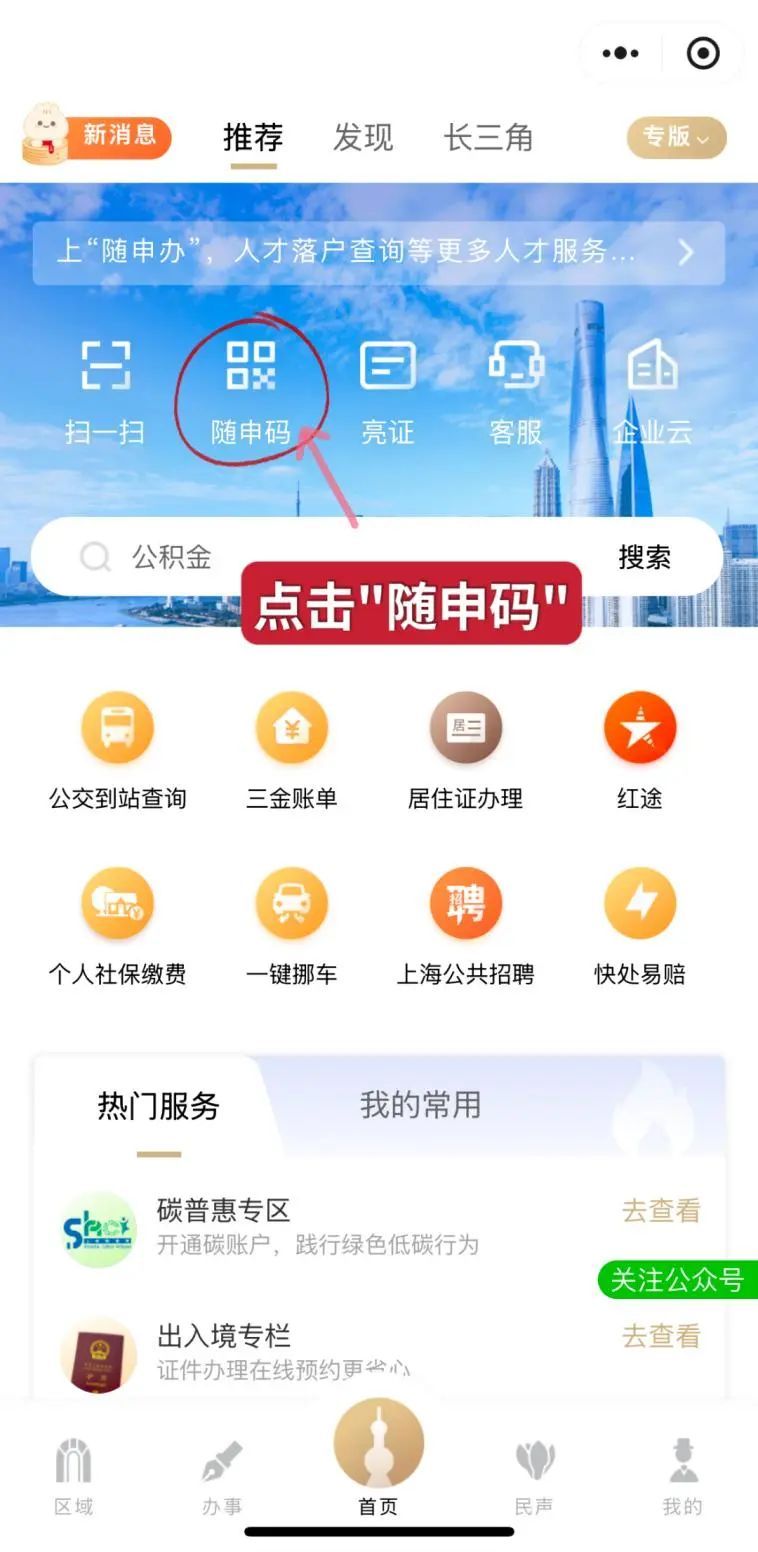Image resolution: width=758 pixels, height=1552 pixels.
Task: Open the 亮证 certificates shortcut
Action: tap(387, 390)
